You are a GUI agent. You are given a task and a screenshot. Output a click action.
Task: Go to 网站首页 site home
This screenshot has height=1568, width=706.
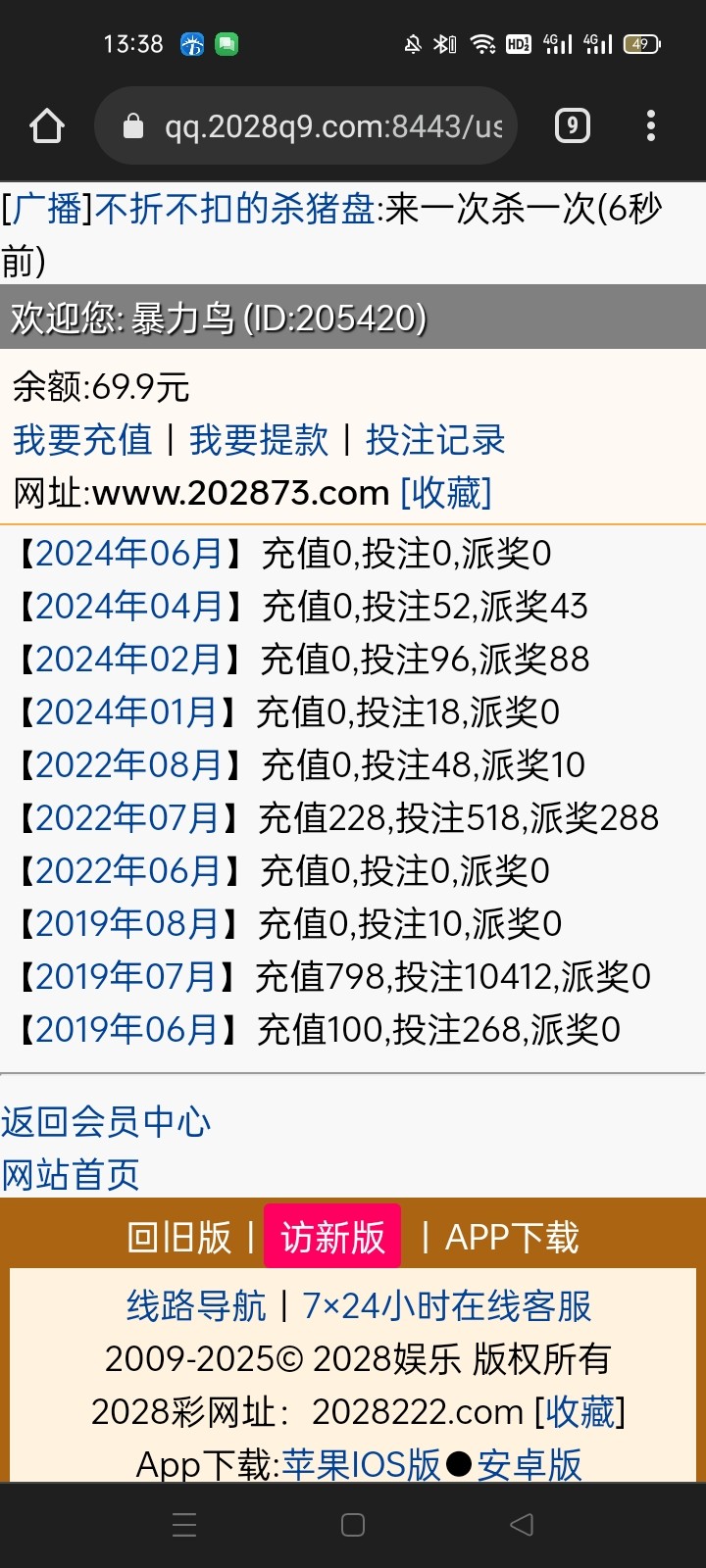pyautogui.click(x=71, y=1175)
